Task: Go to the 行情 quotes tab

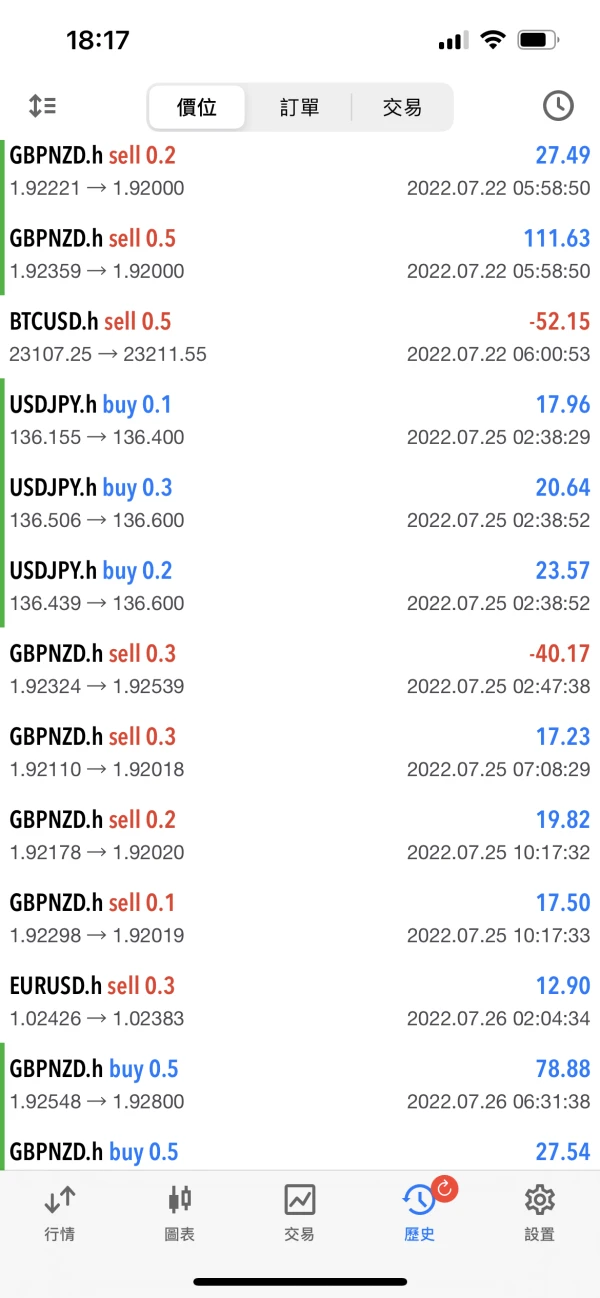Action: (x=60, y=1212)
